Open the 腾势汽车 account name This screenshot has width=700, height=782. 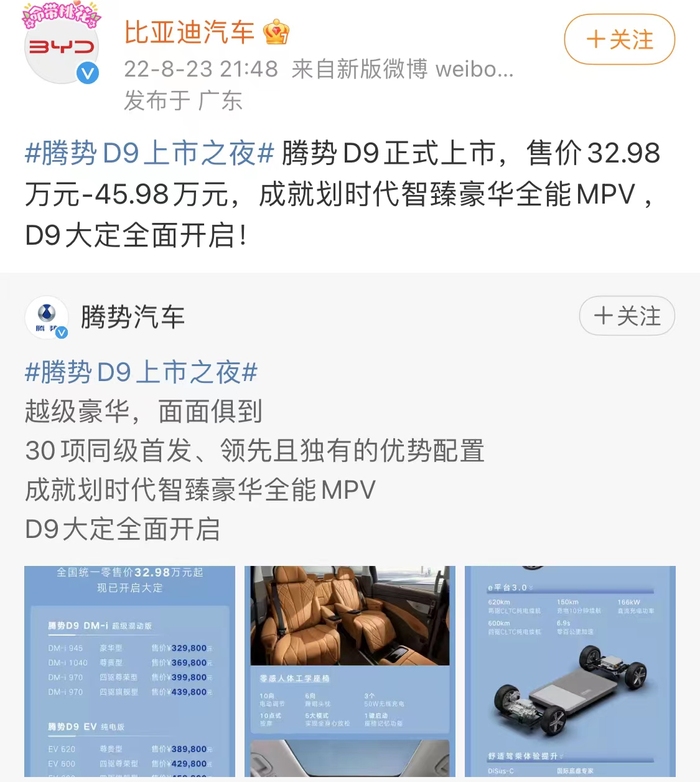coord(133,317)
